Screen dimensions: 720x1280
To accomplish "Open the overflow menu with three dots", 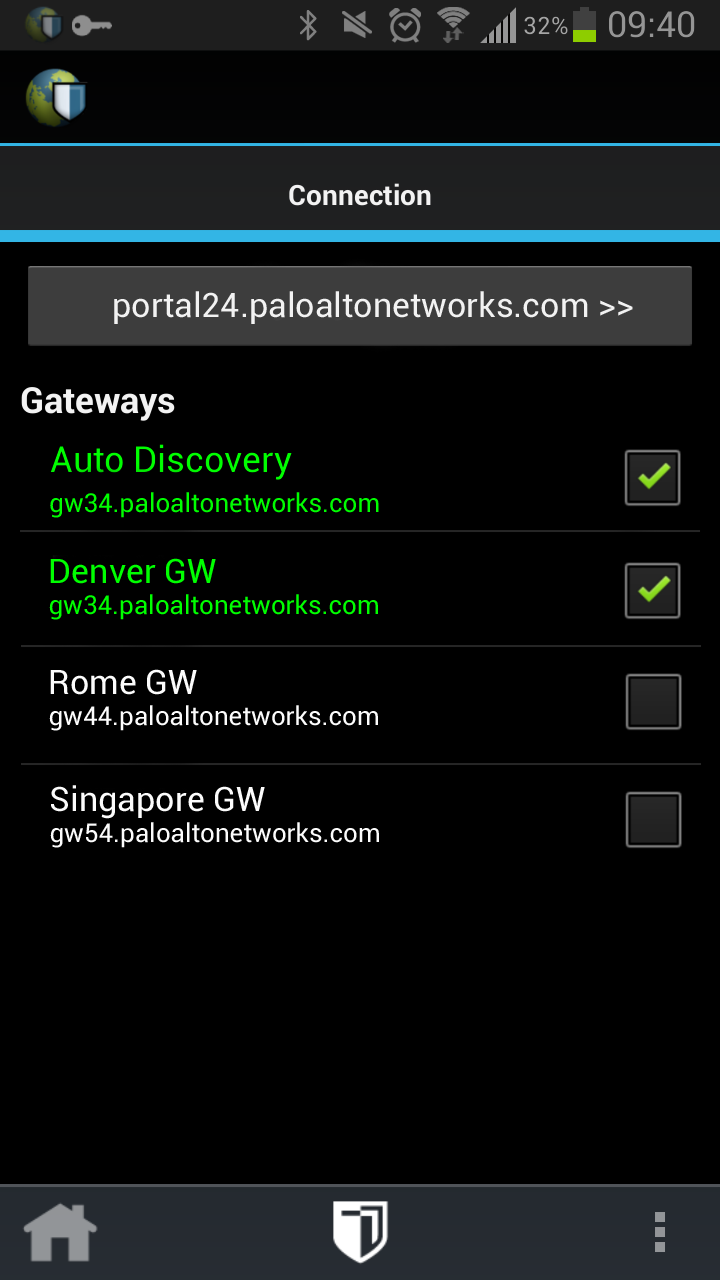I will pos(659,1230).
